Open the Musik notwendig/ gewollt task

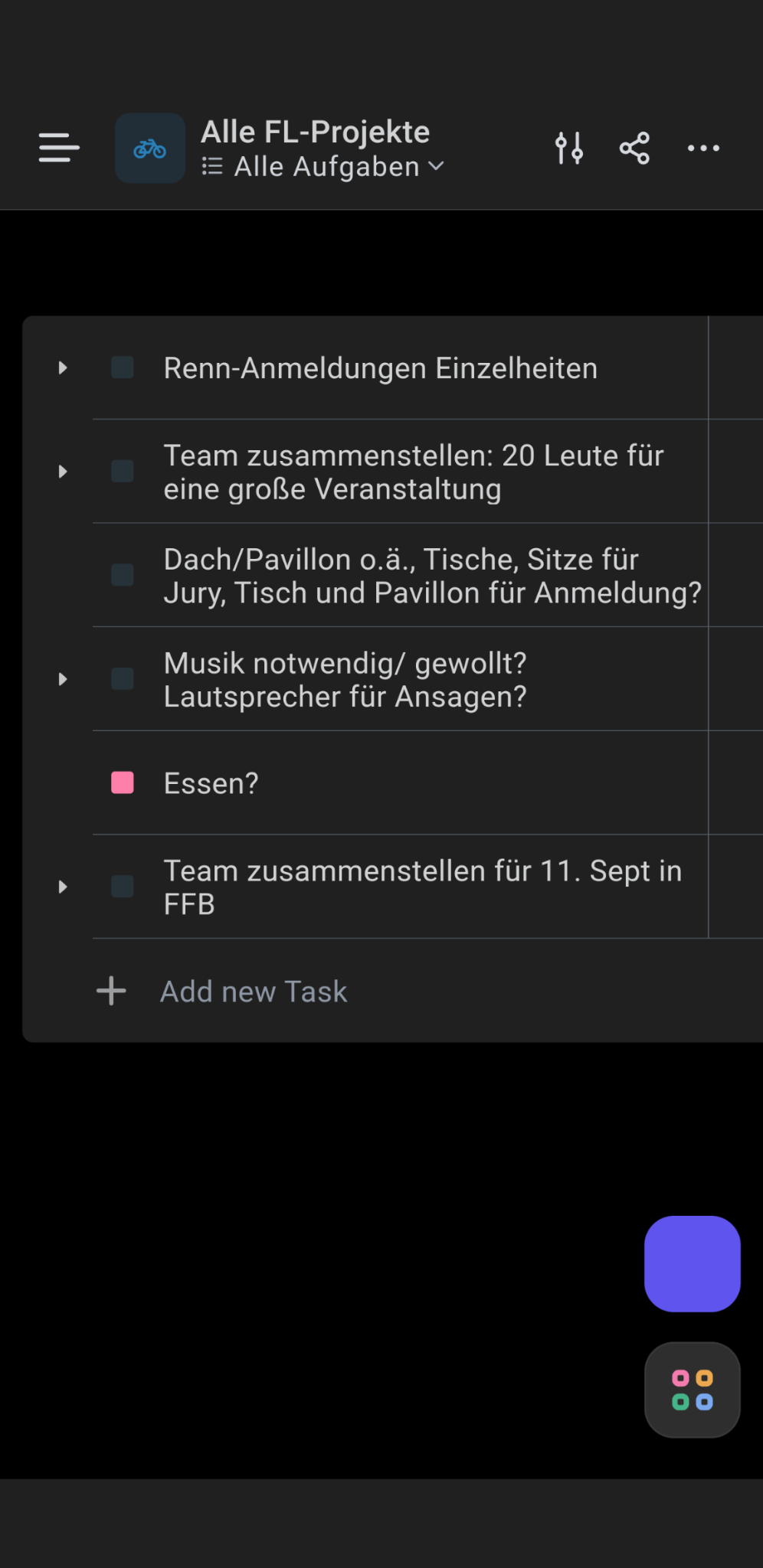click(x=345, y=680)
